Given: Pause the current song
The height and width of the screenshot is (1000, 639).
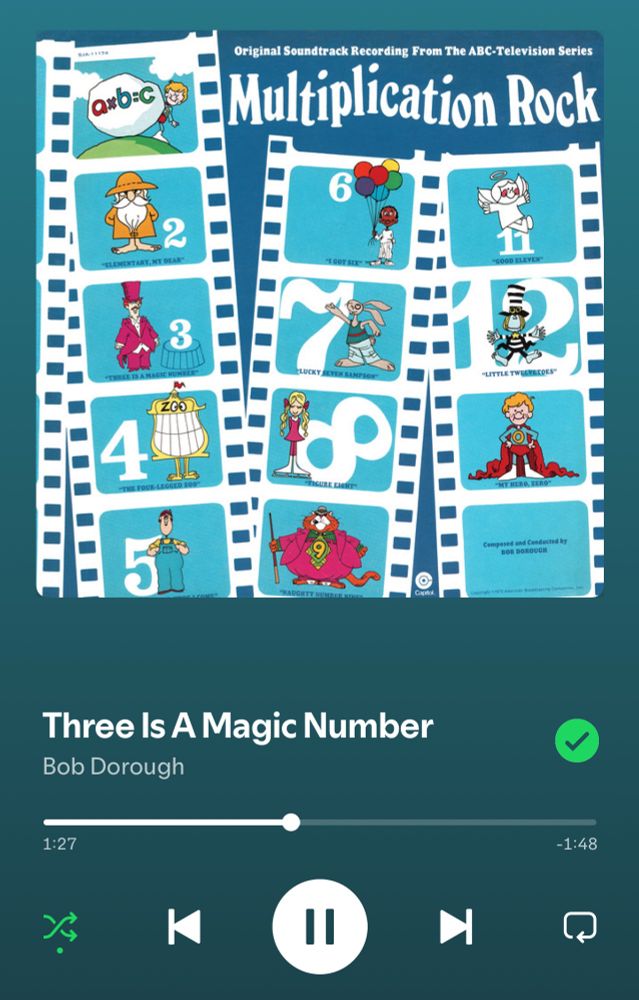Looking at the screenshot, I should (x=320, y=927).
